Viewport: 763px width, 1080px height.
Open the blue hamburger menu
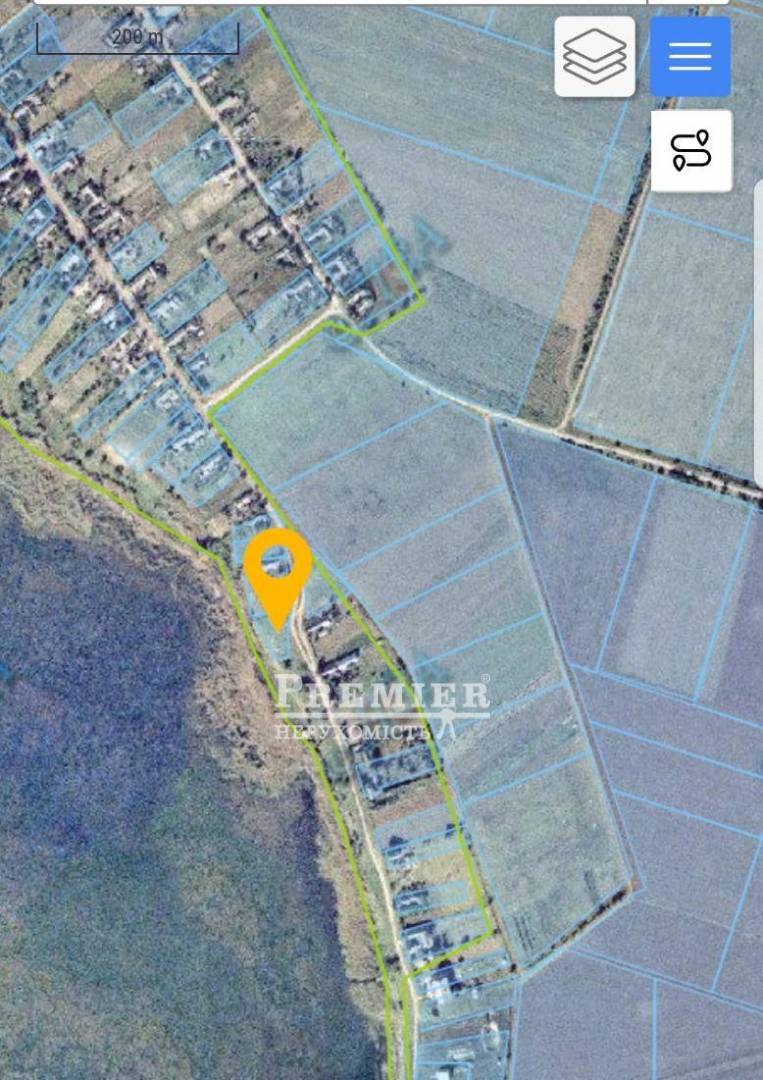coord(690,56)
